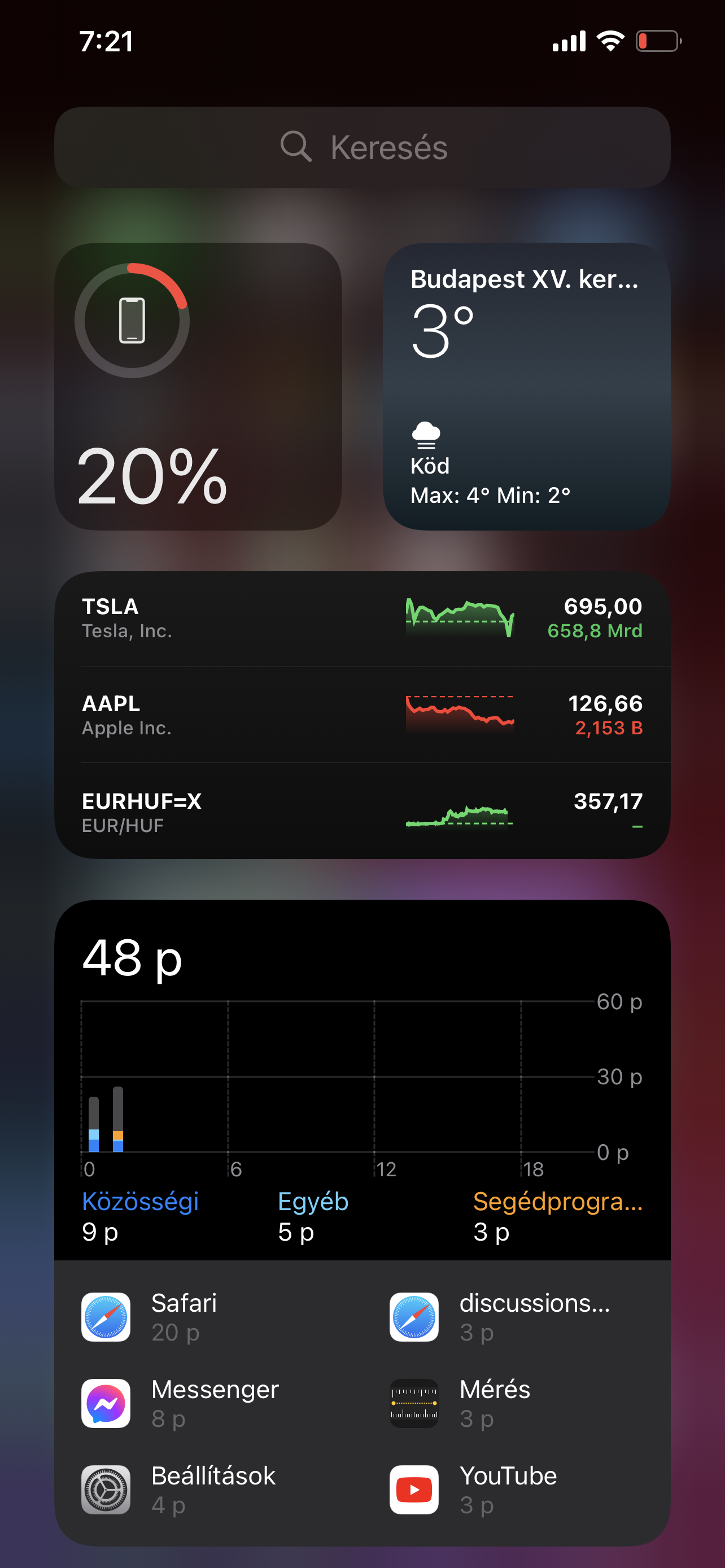Image resolution: width=725 pixels, height=1568 pixels.
Task: Open the EURHUF=X currency row
Action: (x=363, y=813)
